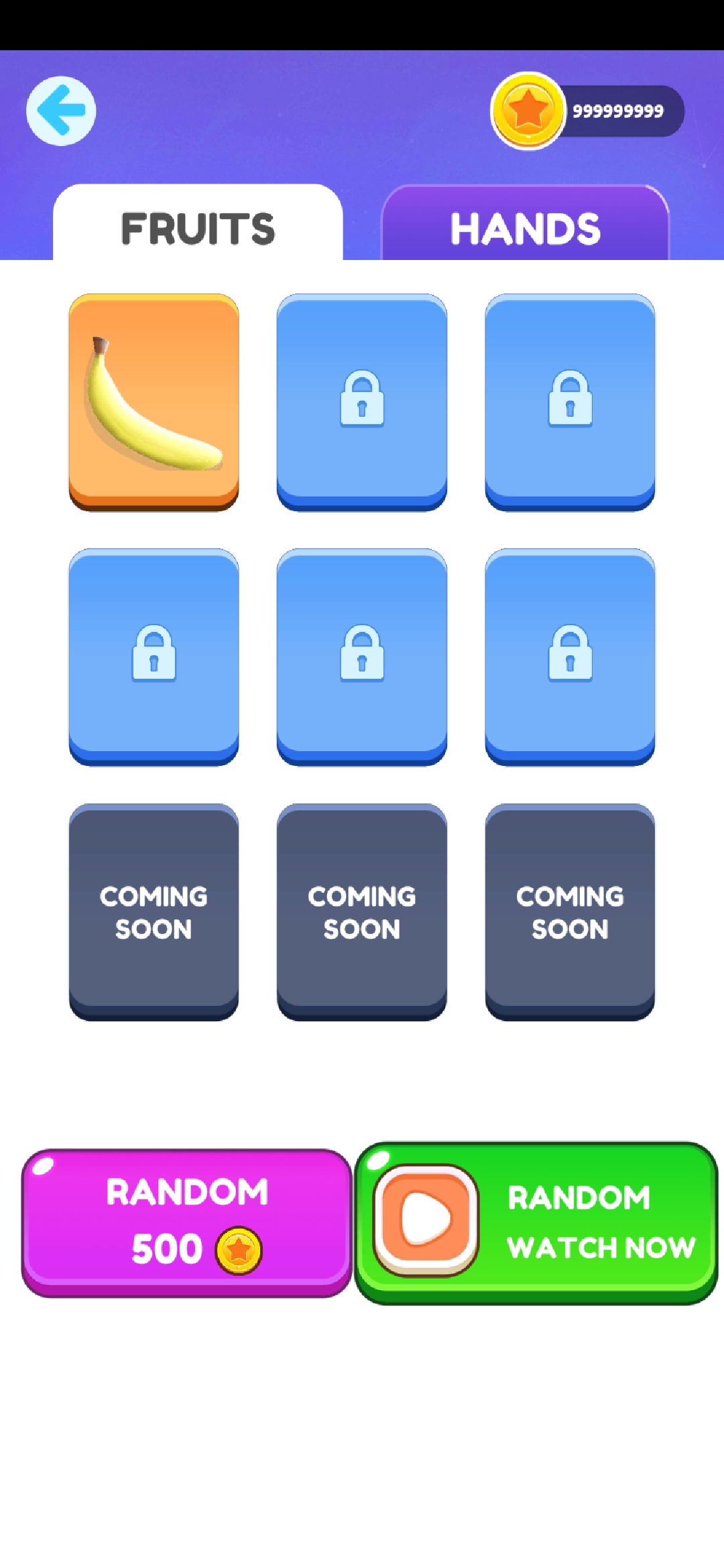Watch a video for a random skin
The image size is (724, 1568).
pyautogui.click(x=536, y=1222)
